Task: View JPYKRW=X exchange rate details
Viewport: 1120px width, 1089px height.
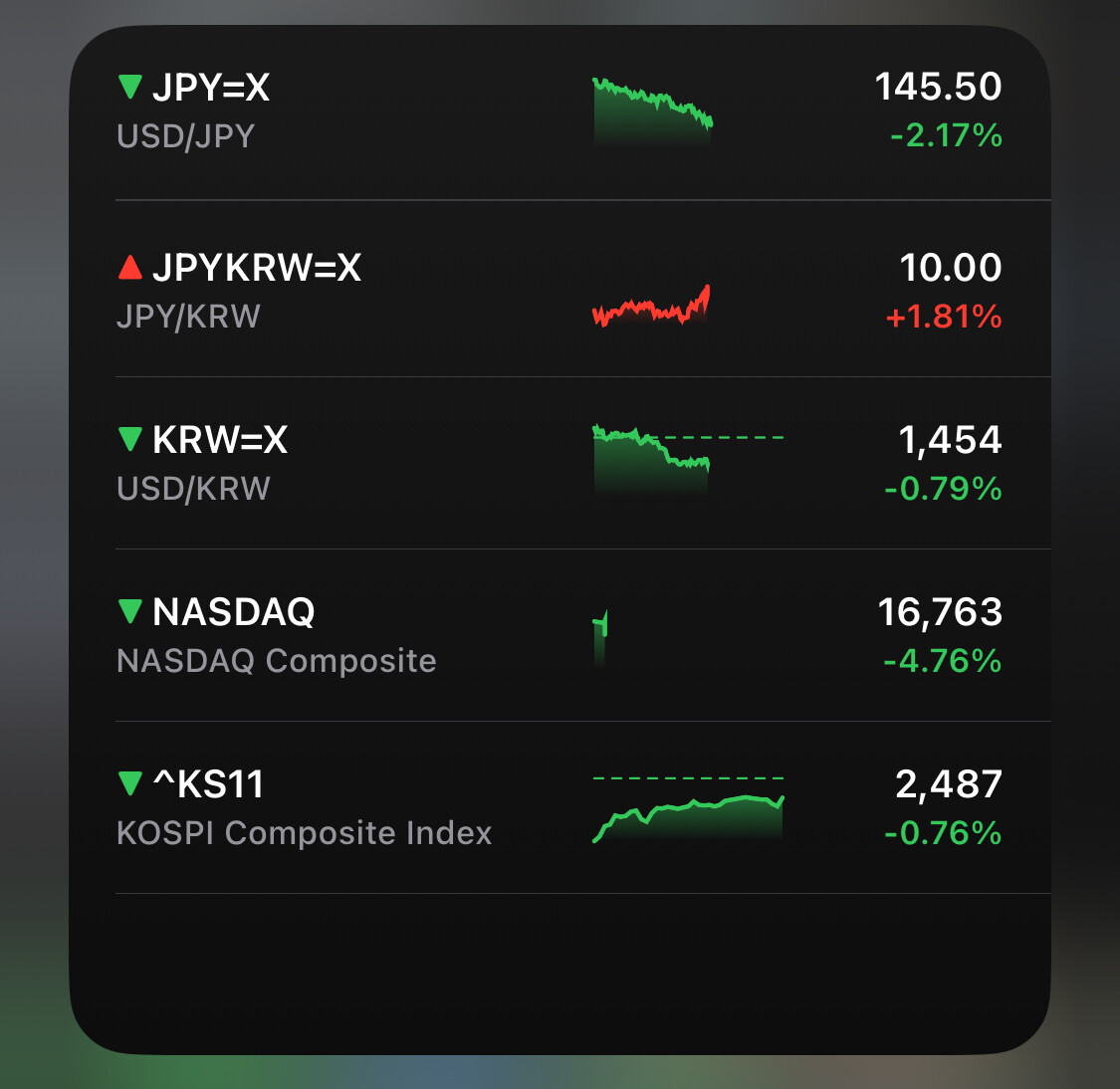Action: 558,291
